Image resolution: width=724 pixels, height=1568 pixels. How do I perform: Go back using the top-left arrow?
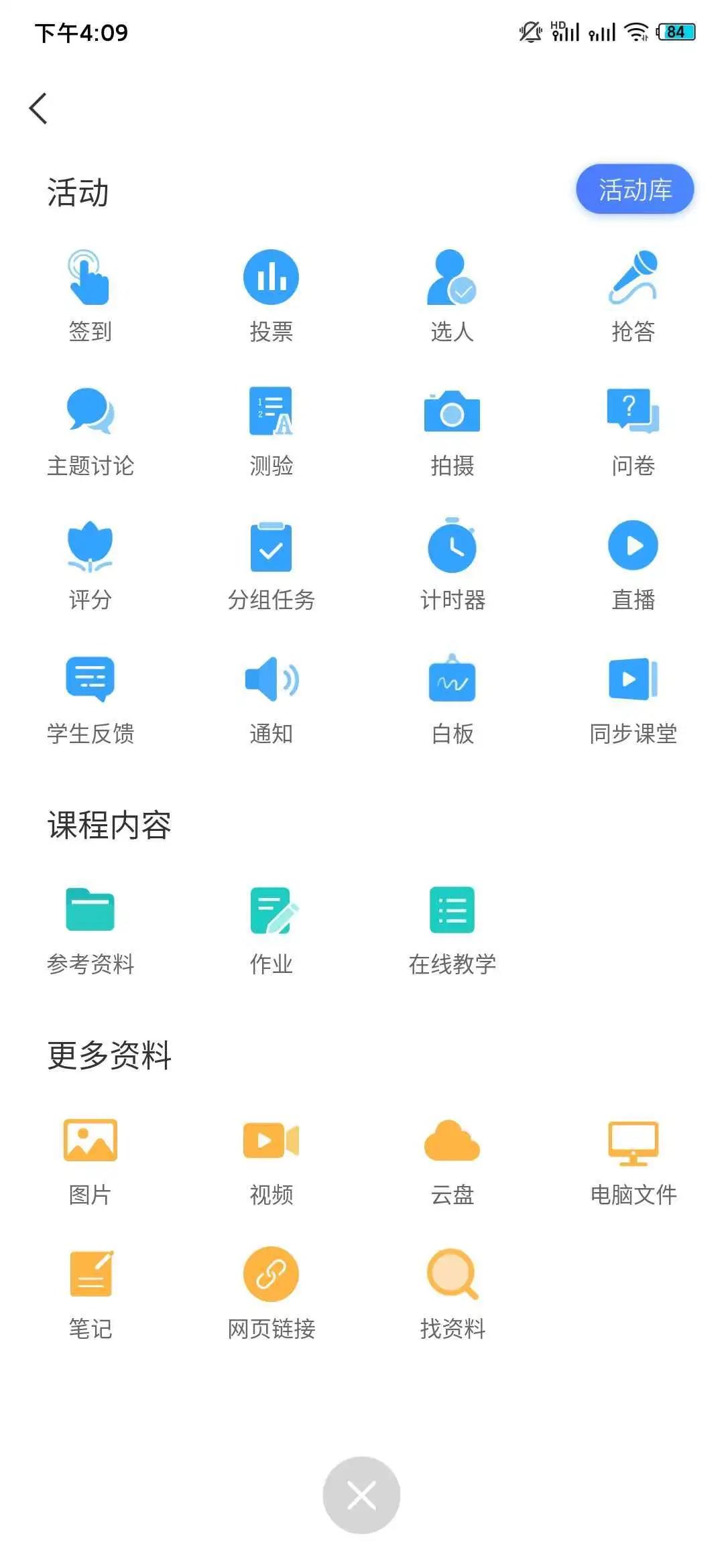(x=39, y=109)
